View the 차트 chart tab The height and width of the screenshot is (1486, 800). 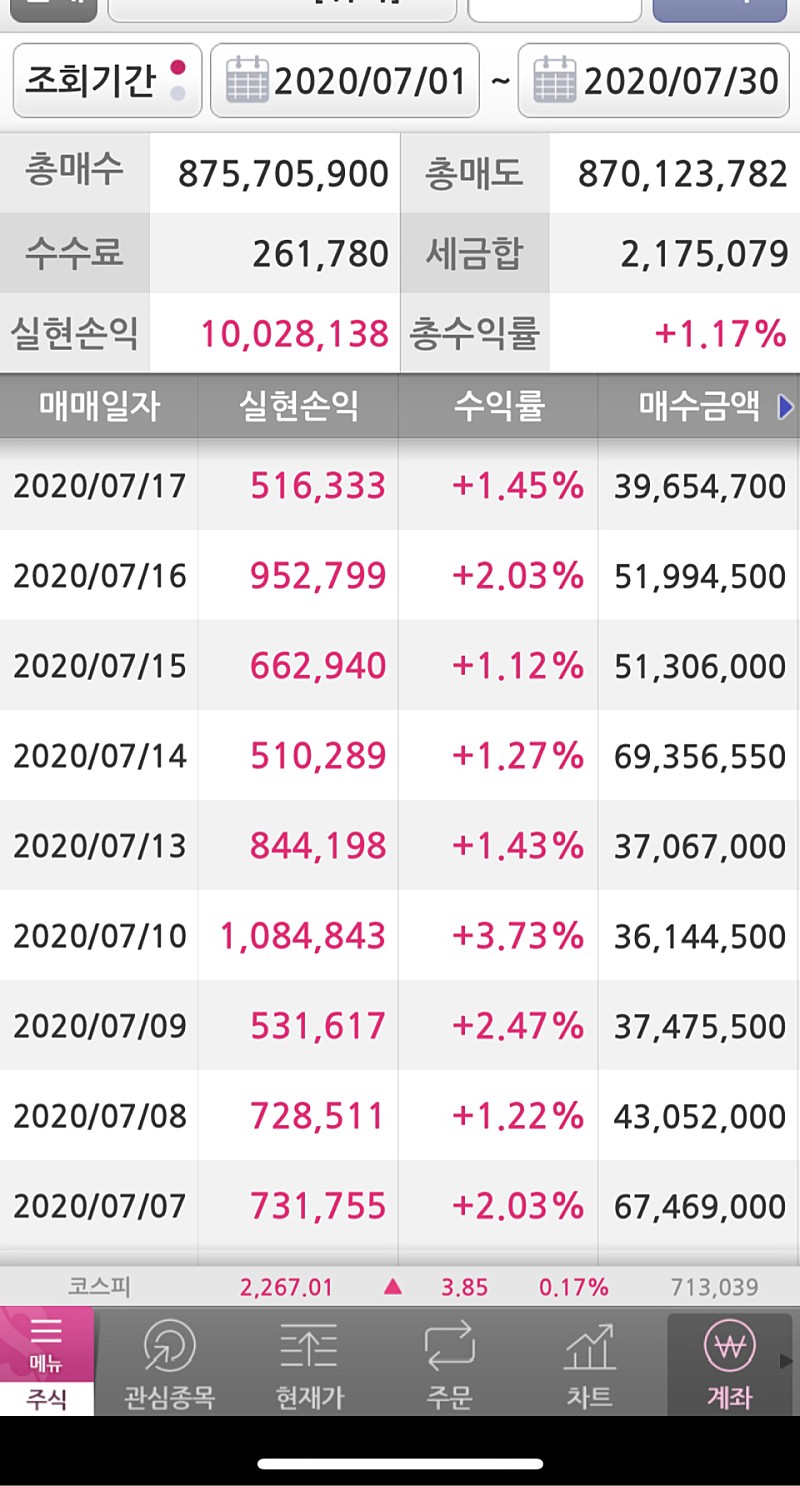click(x=589, y=1362)
